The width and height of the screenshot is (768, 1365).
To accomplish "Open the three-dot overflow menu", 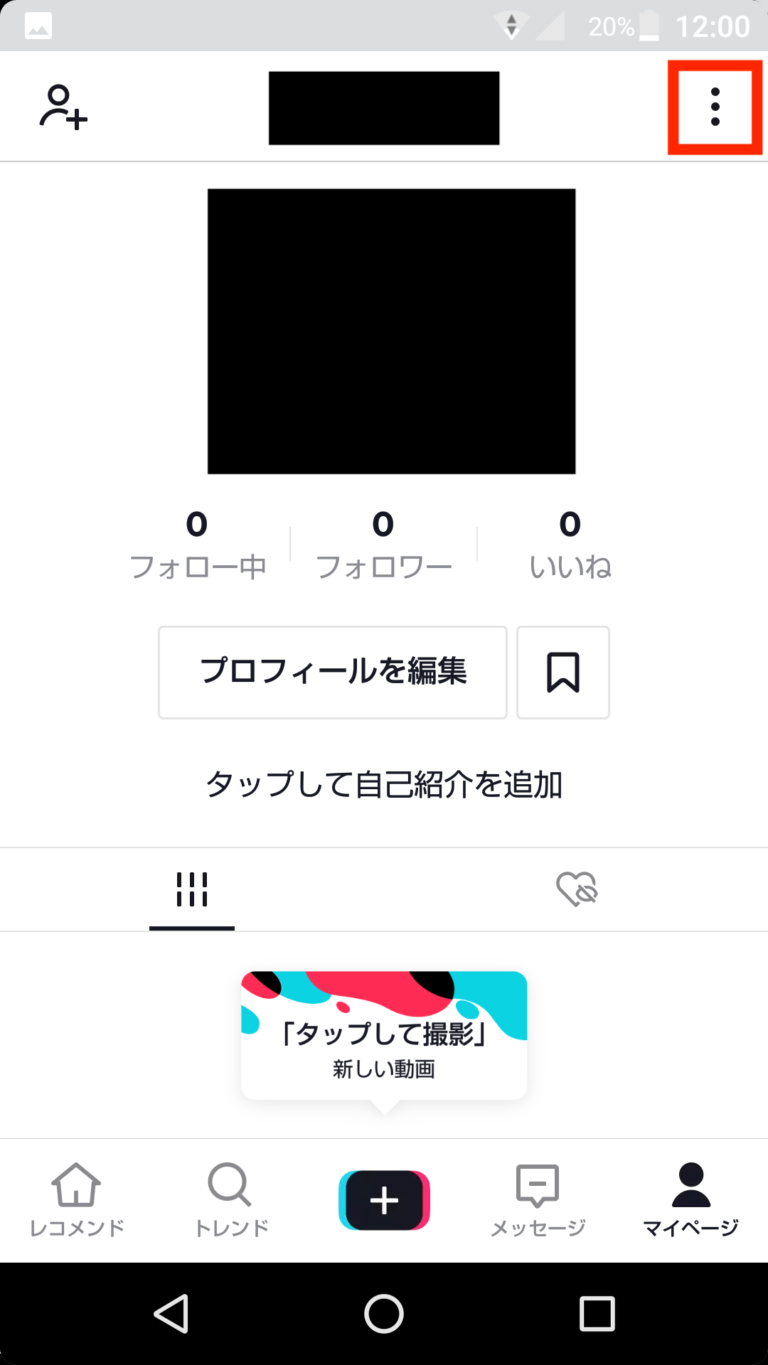I will tap(714, 106).
